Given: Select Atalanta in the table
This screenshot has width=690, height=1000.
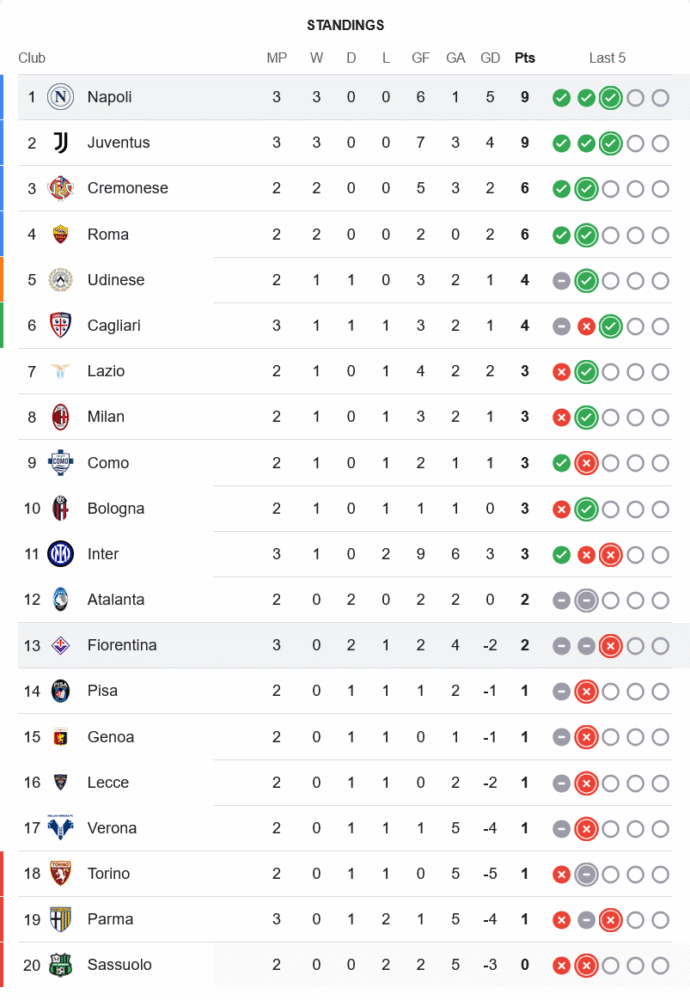Looking at the screenshot, I should pos(116,600).
